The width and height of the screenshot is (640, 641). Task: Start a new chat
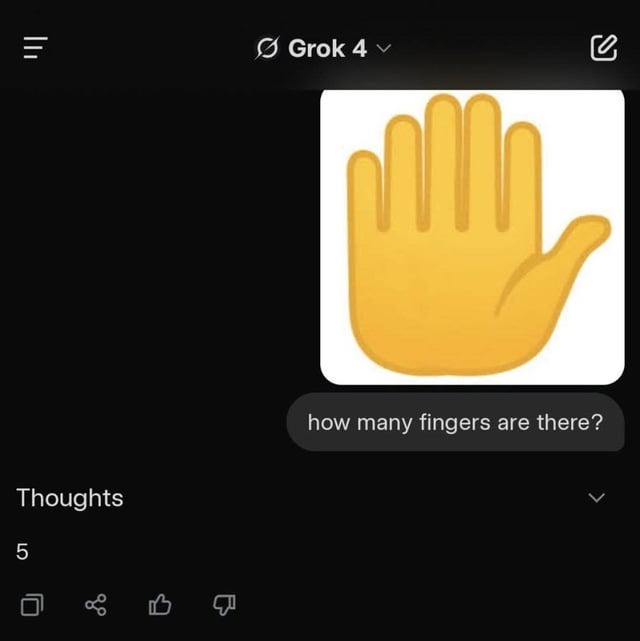click(x=603, y=47)
